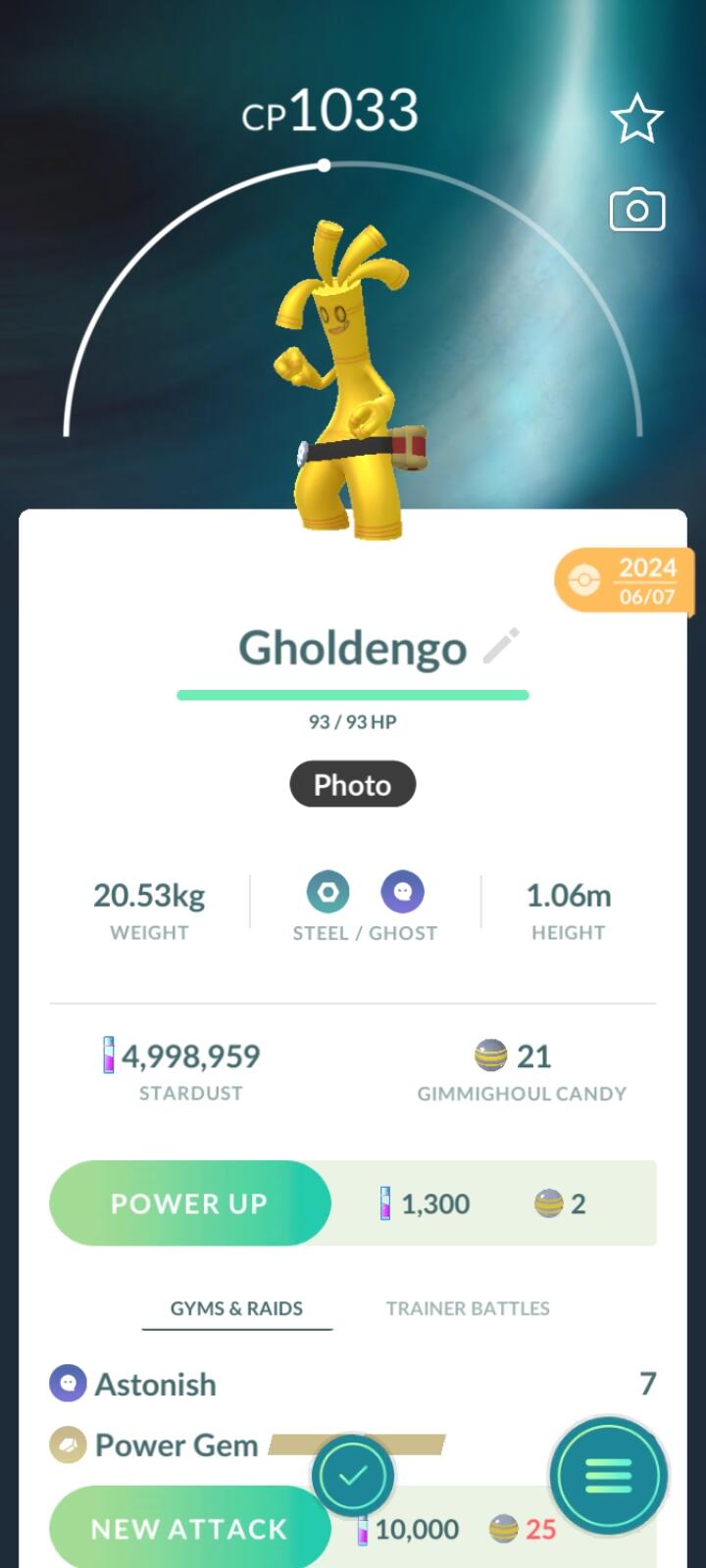
Task: Open the 2024 06/07 catch date badge
Action: point(624,581)
